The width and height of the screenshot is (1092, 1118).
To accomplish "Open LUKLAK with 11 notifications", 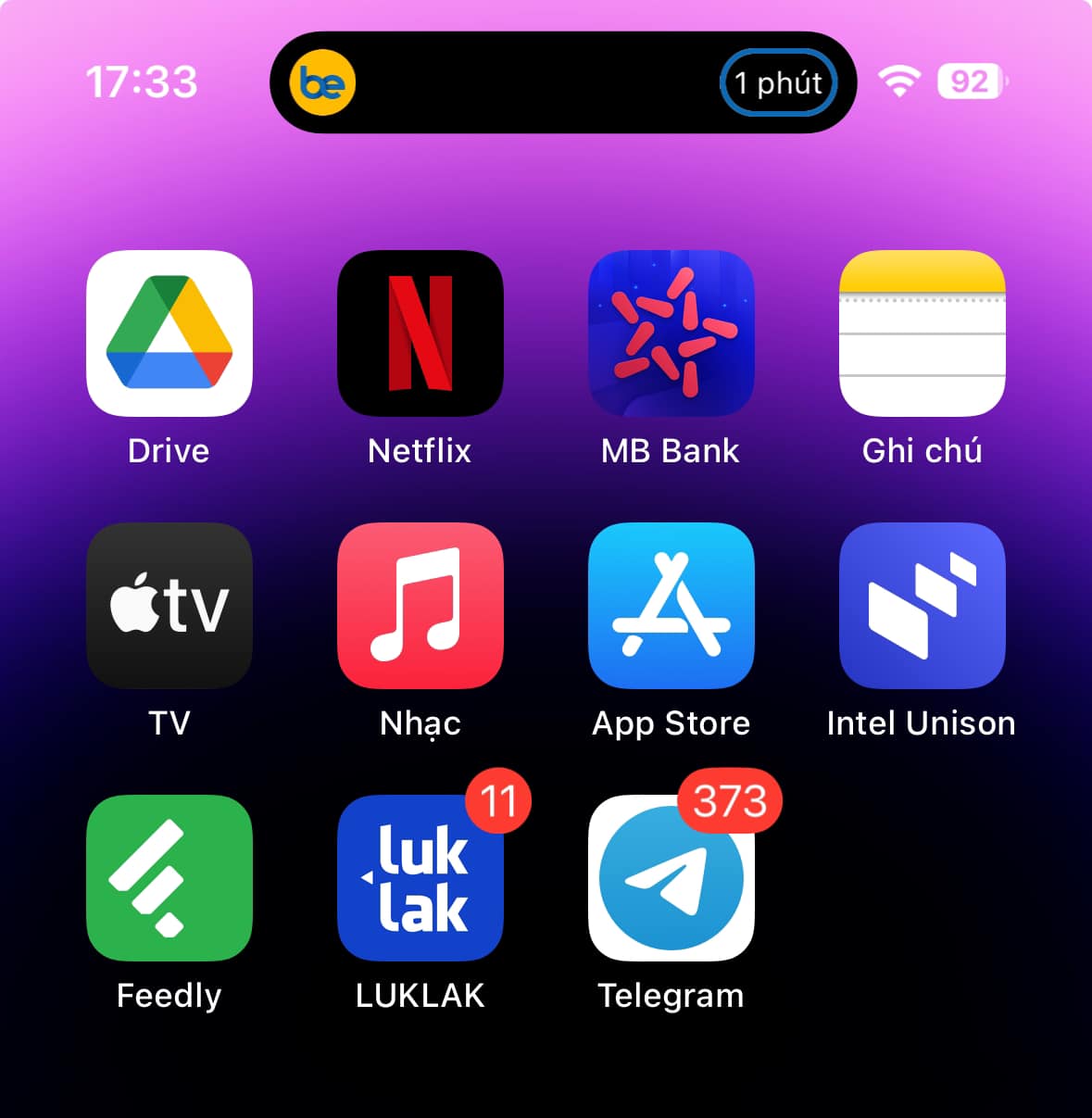I will pos(420,877).
